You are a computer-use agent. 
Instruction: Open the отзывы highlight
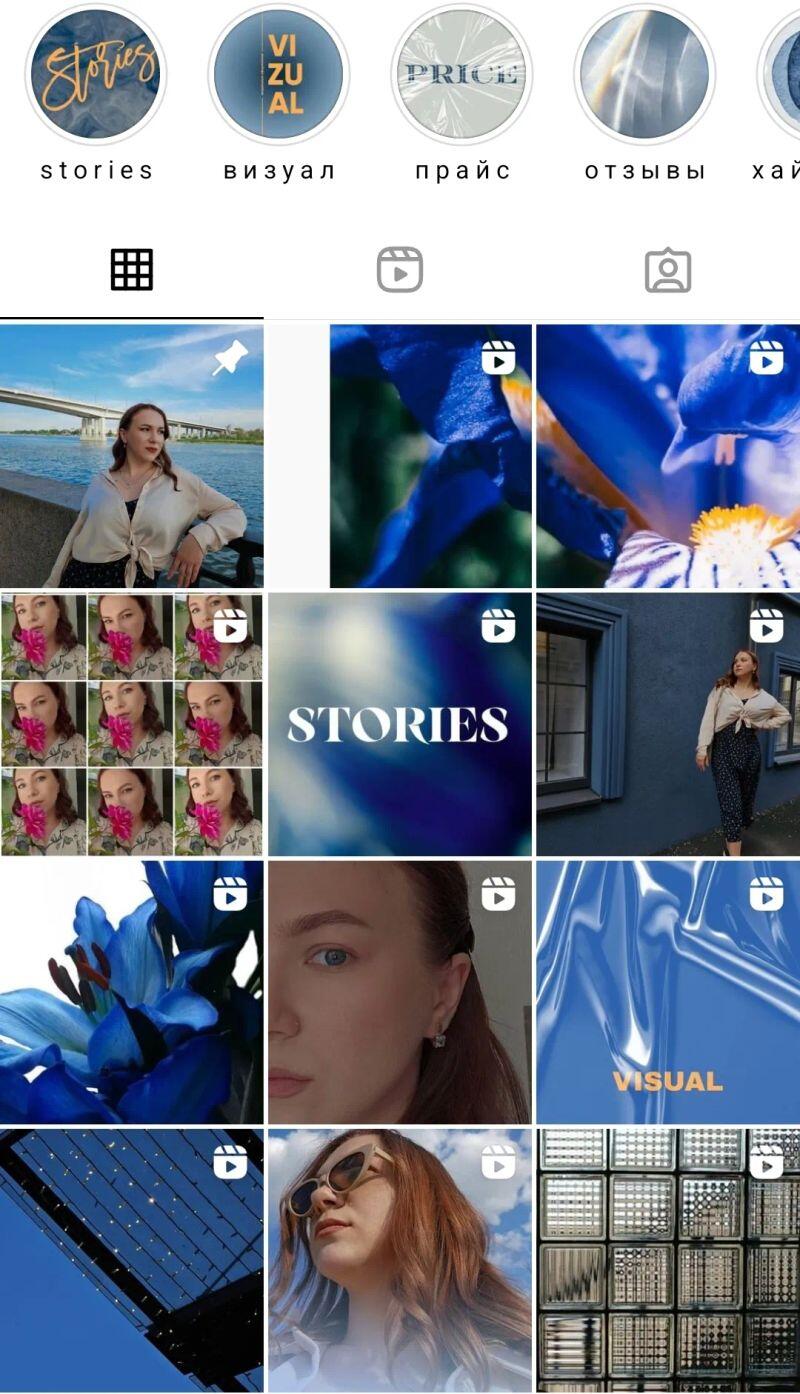[645, 75]
